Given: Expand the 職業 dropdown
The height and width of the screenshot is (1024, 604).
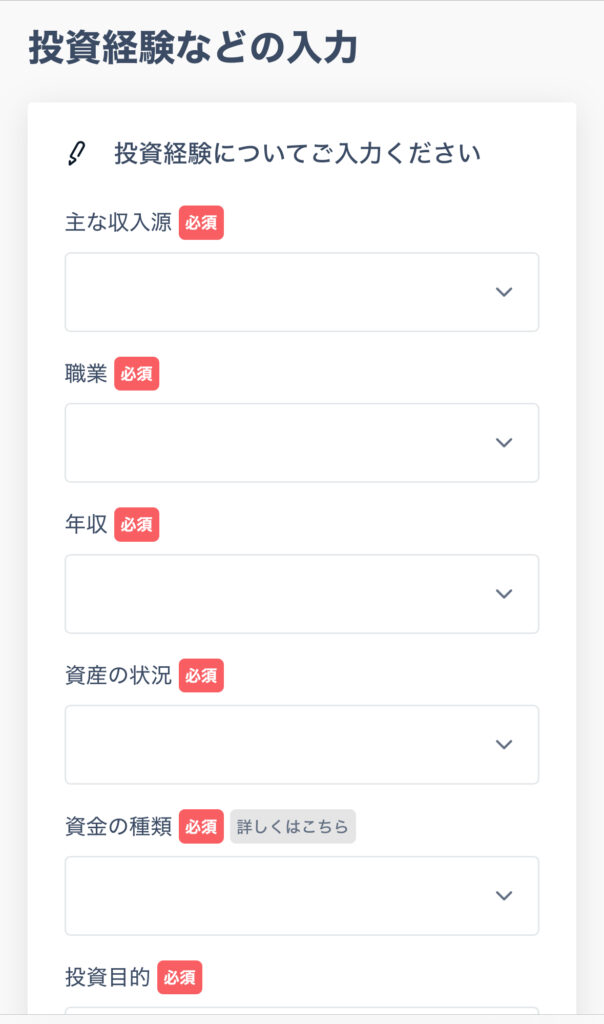Looking at the screenshot, I should pos(302,443).
